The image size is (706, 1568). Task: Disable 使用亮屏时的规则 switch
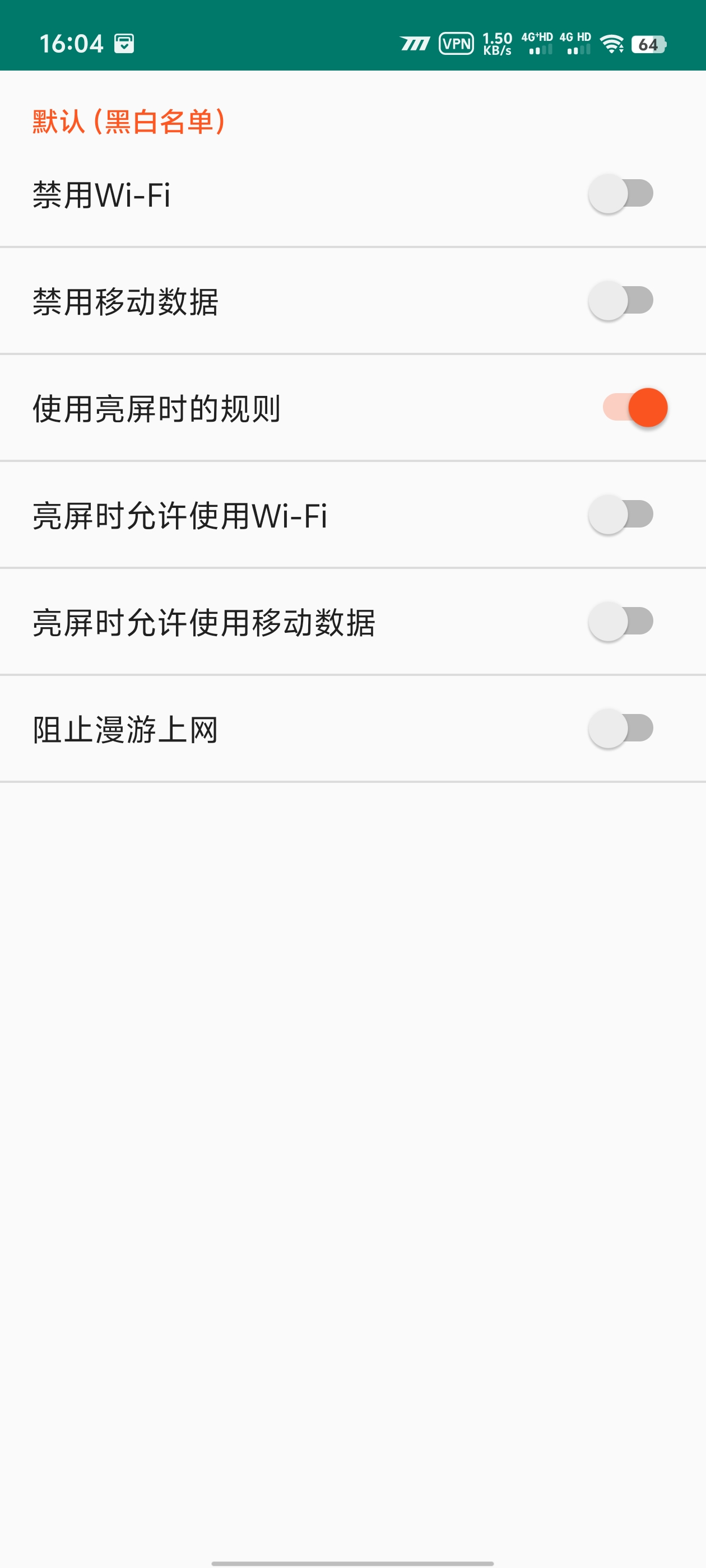[635, 408]
